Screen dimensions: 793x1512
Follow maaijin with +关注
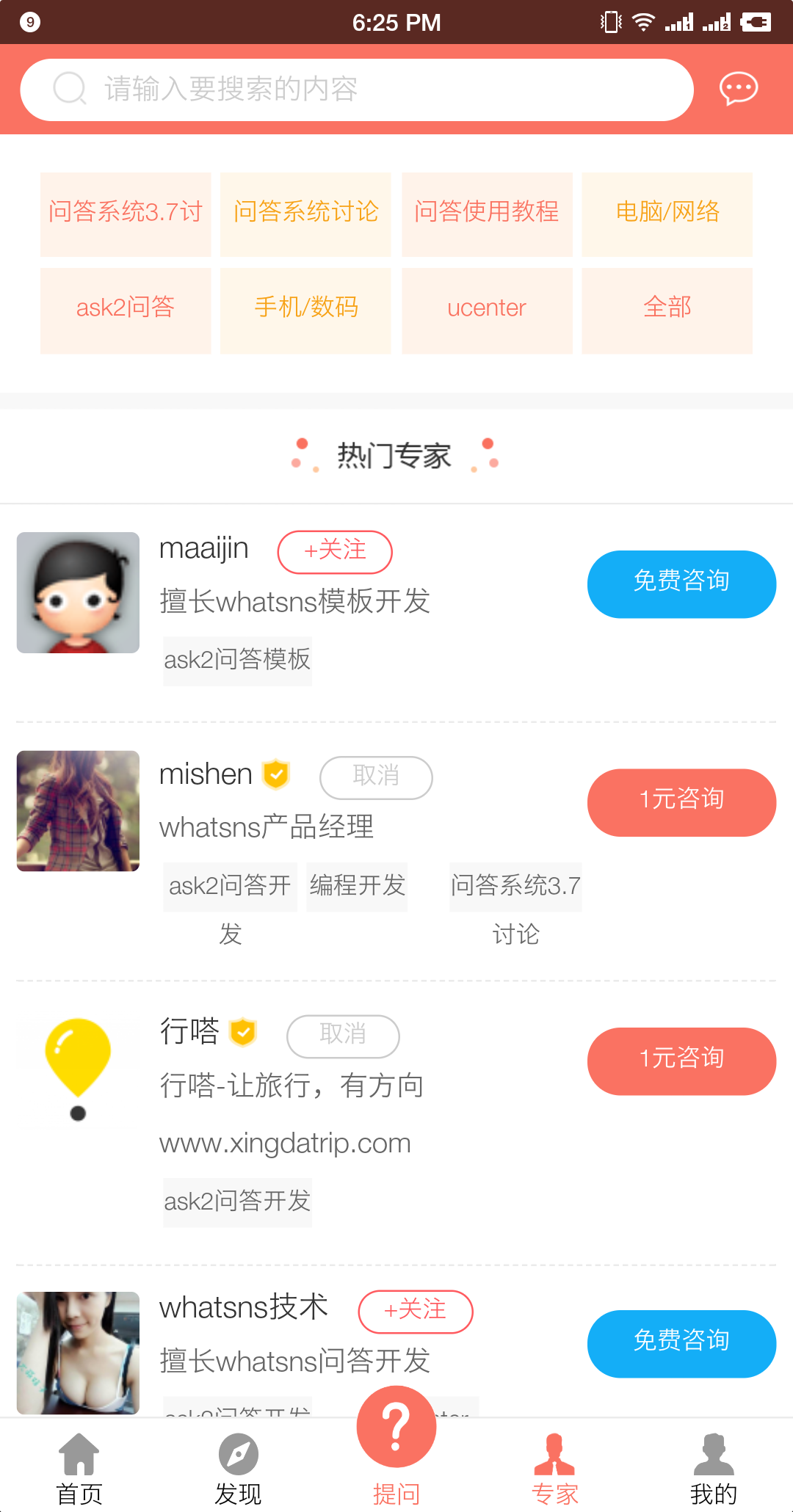click(335, 551)
